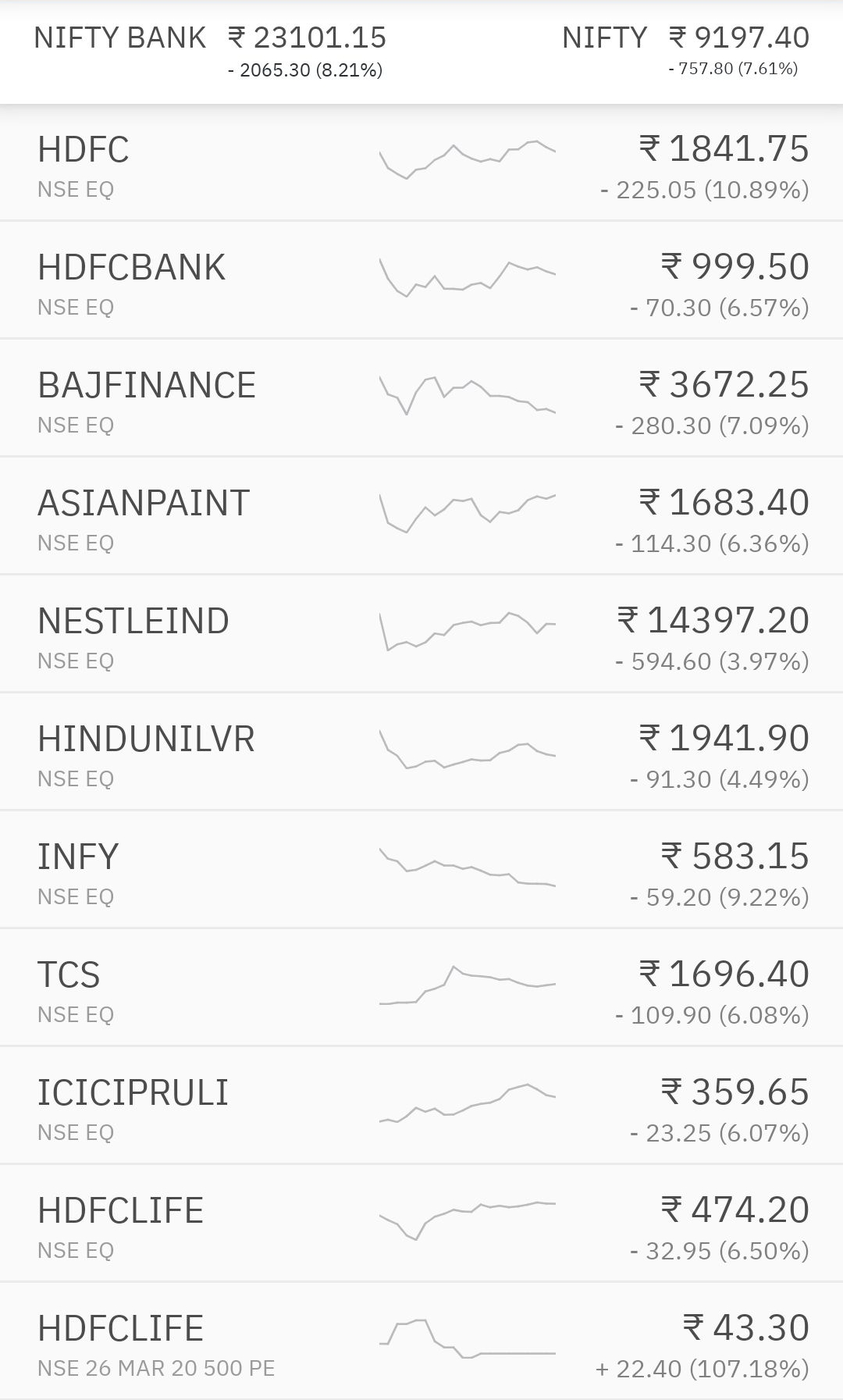Image resolution: width=843 pixels, height=1400 pixels.
Task: Tap the NESTLEIND row
Action: (421, 637)
